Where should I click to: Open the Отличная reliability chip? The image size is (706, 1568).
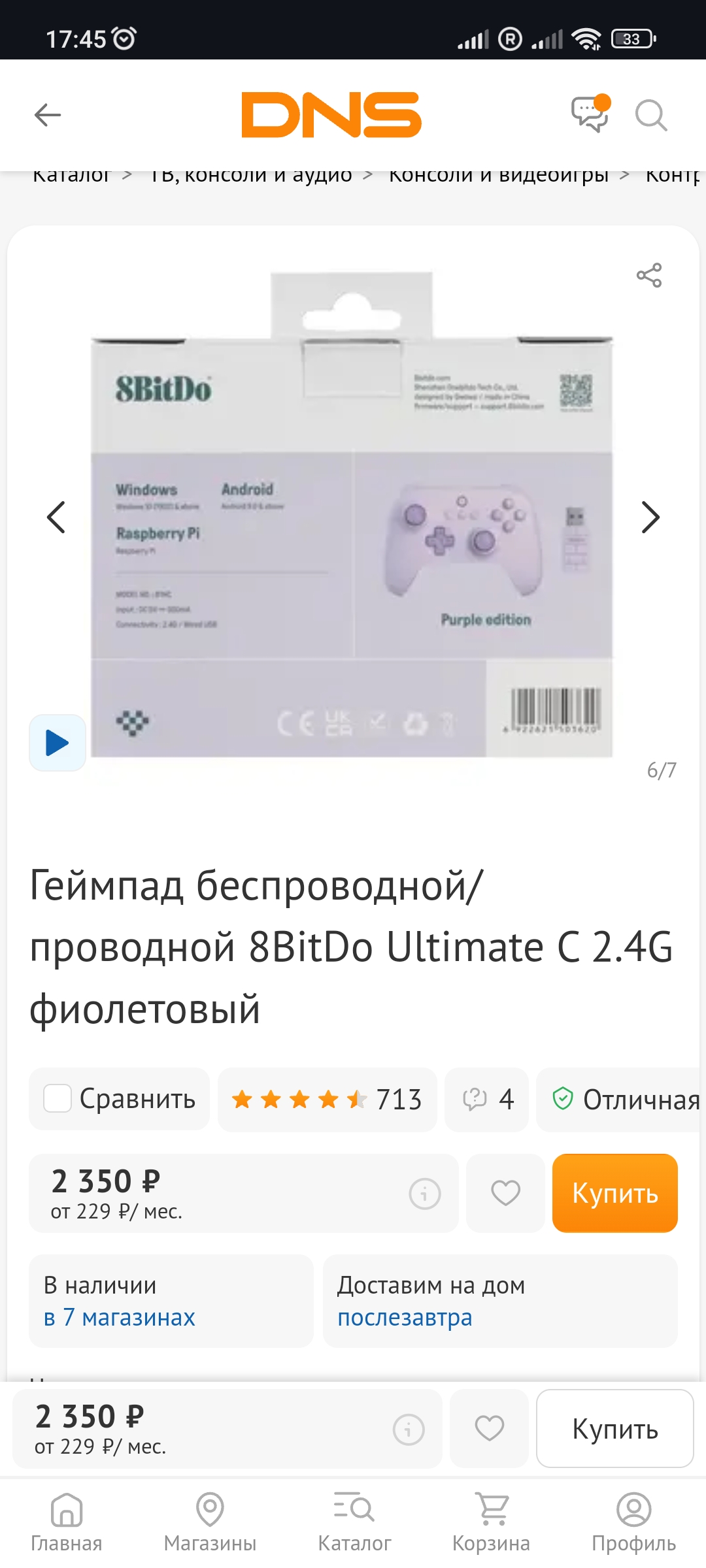(621, 1100)
